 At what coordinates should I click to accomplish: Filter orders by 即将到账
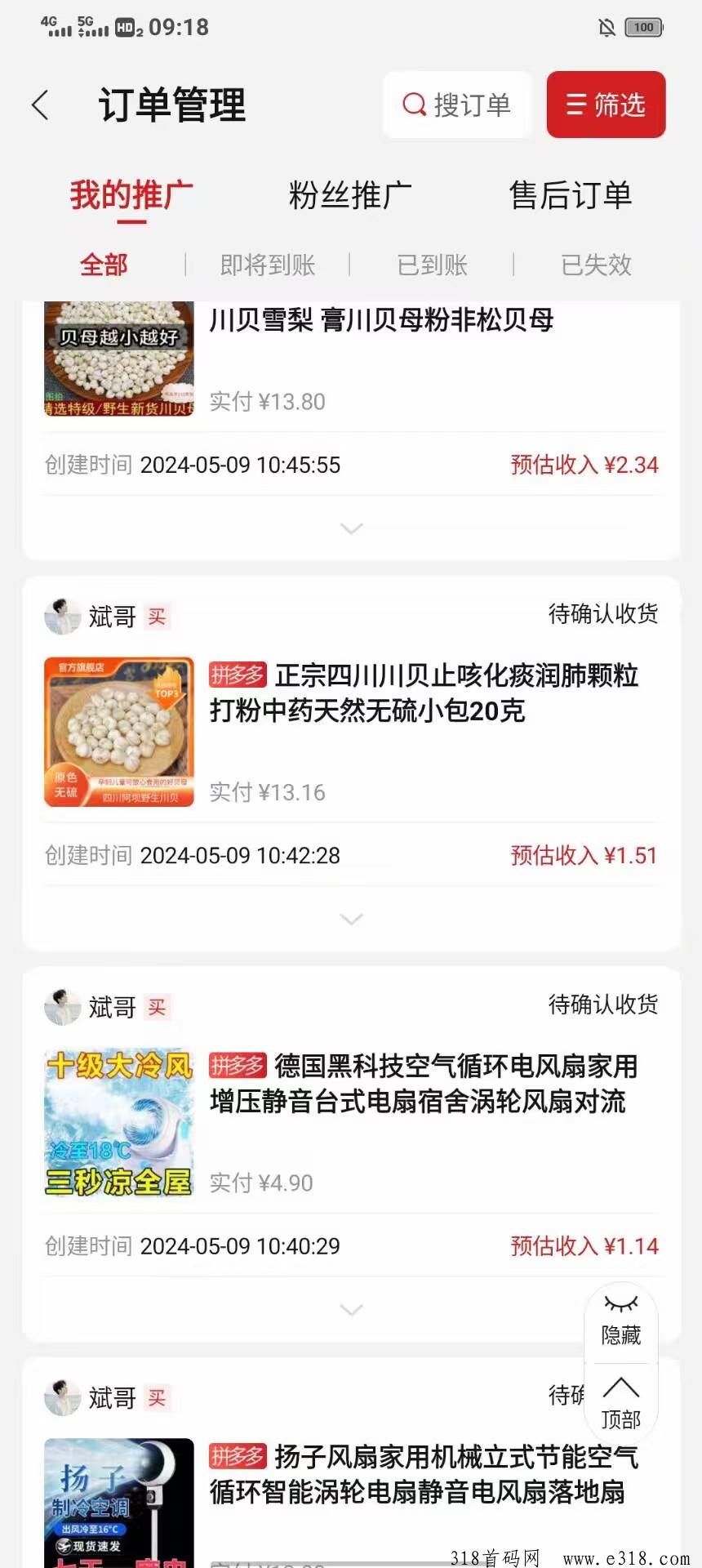point(268,265)
